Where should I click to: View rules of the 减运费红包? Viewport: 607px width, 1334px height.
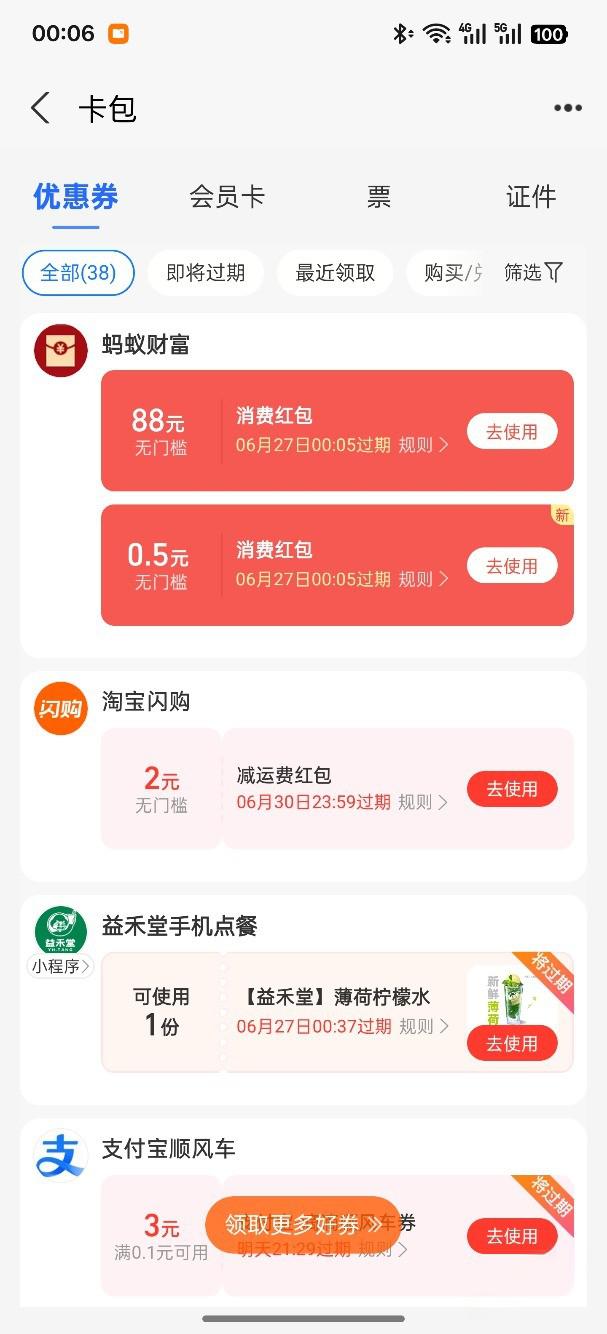coord(424,802)
